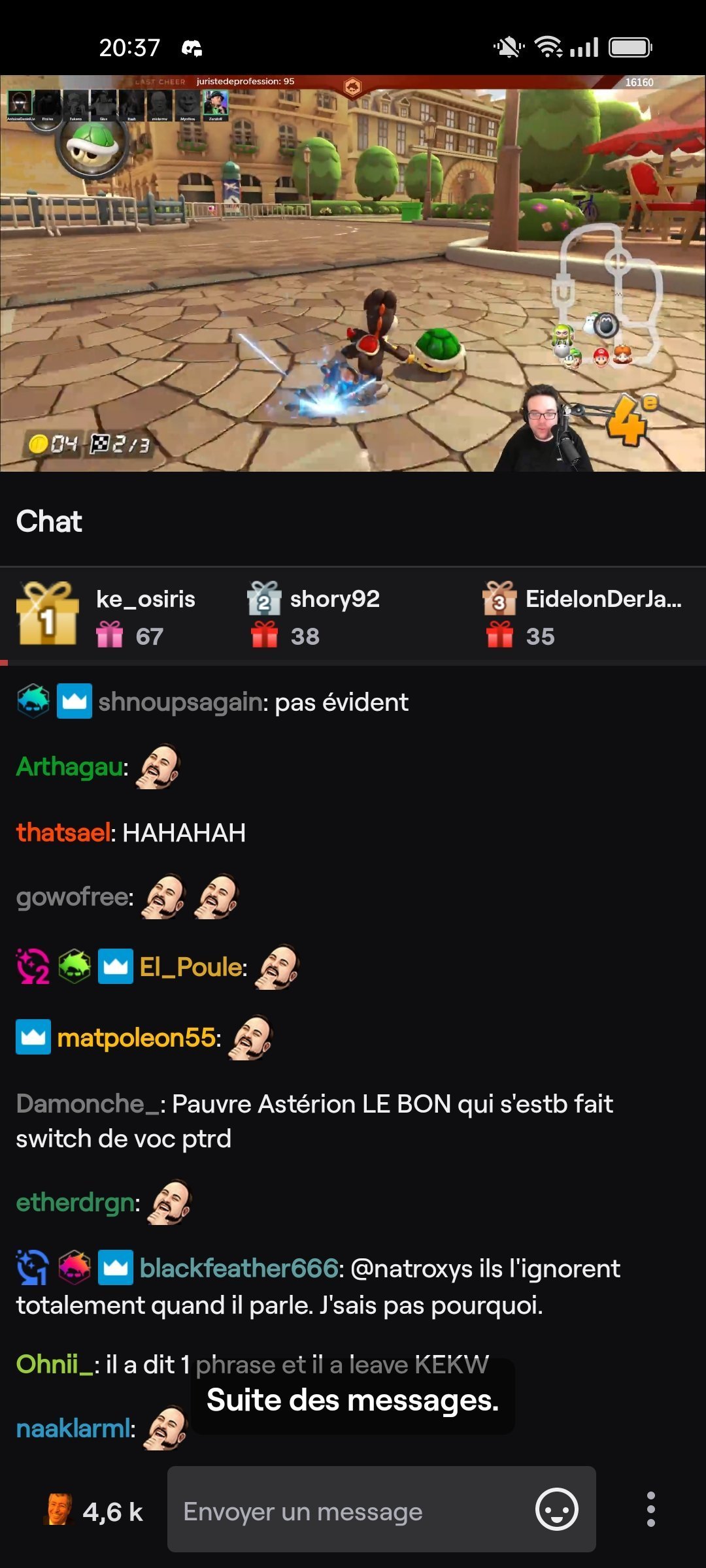Open matpoleon55's chat user card
This screenshot has width=706, height=1568.
click(137, 1037)
